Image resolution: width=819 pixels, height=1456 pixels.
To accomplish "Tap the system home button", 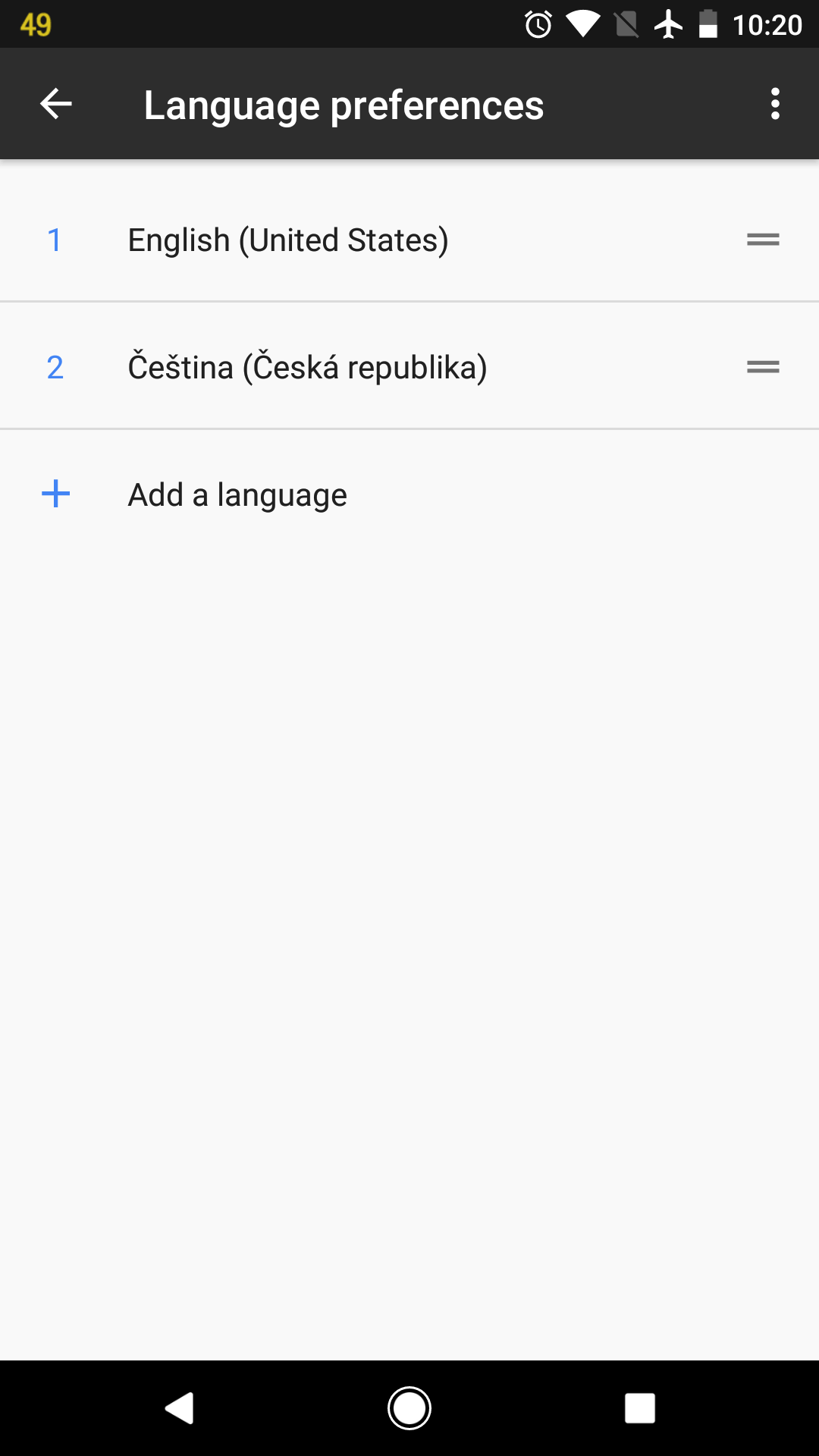I will point(409,1408).
